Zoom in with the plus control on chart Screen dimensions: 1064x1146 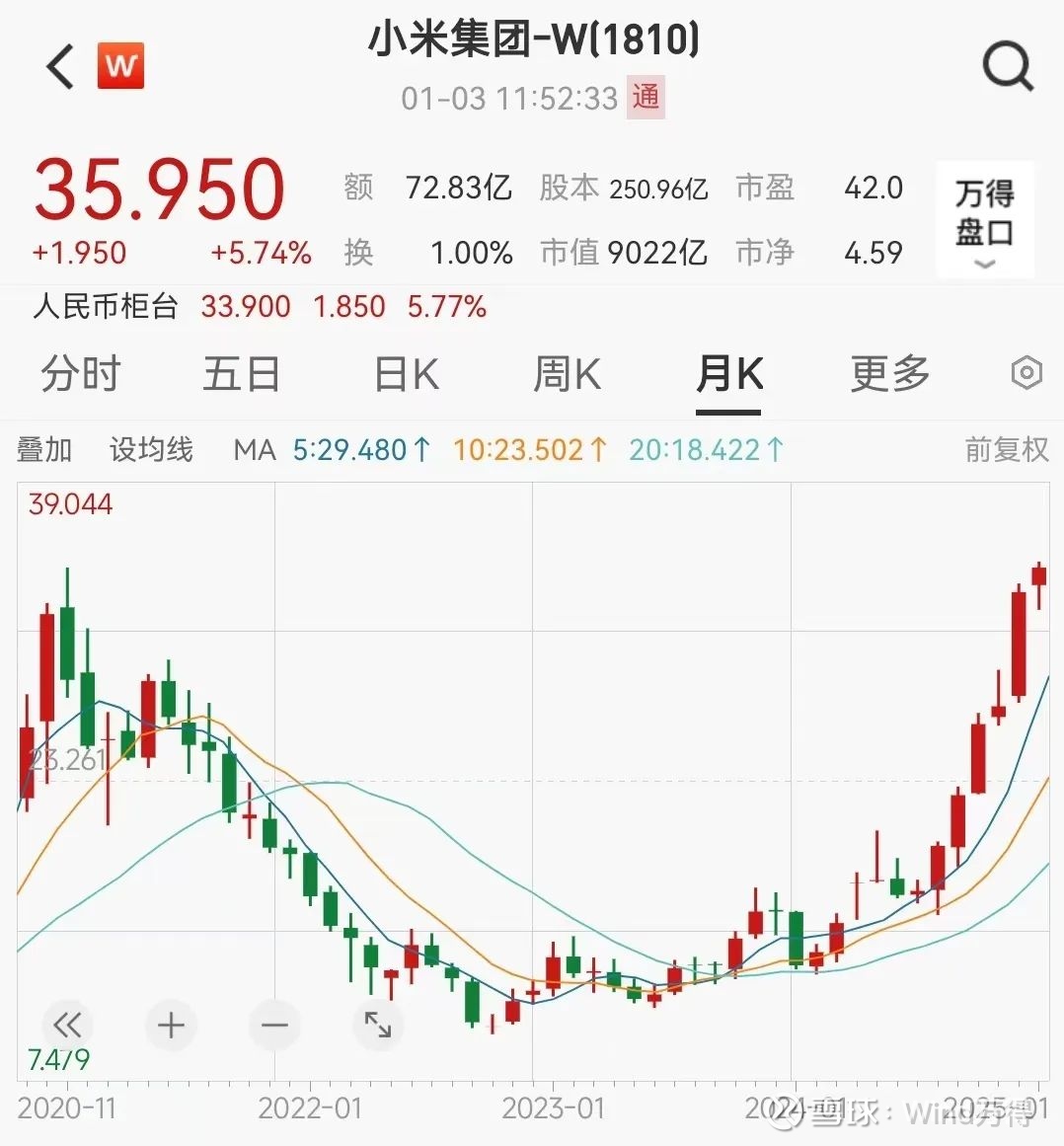pos(171,1026)
